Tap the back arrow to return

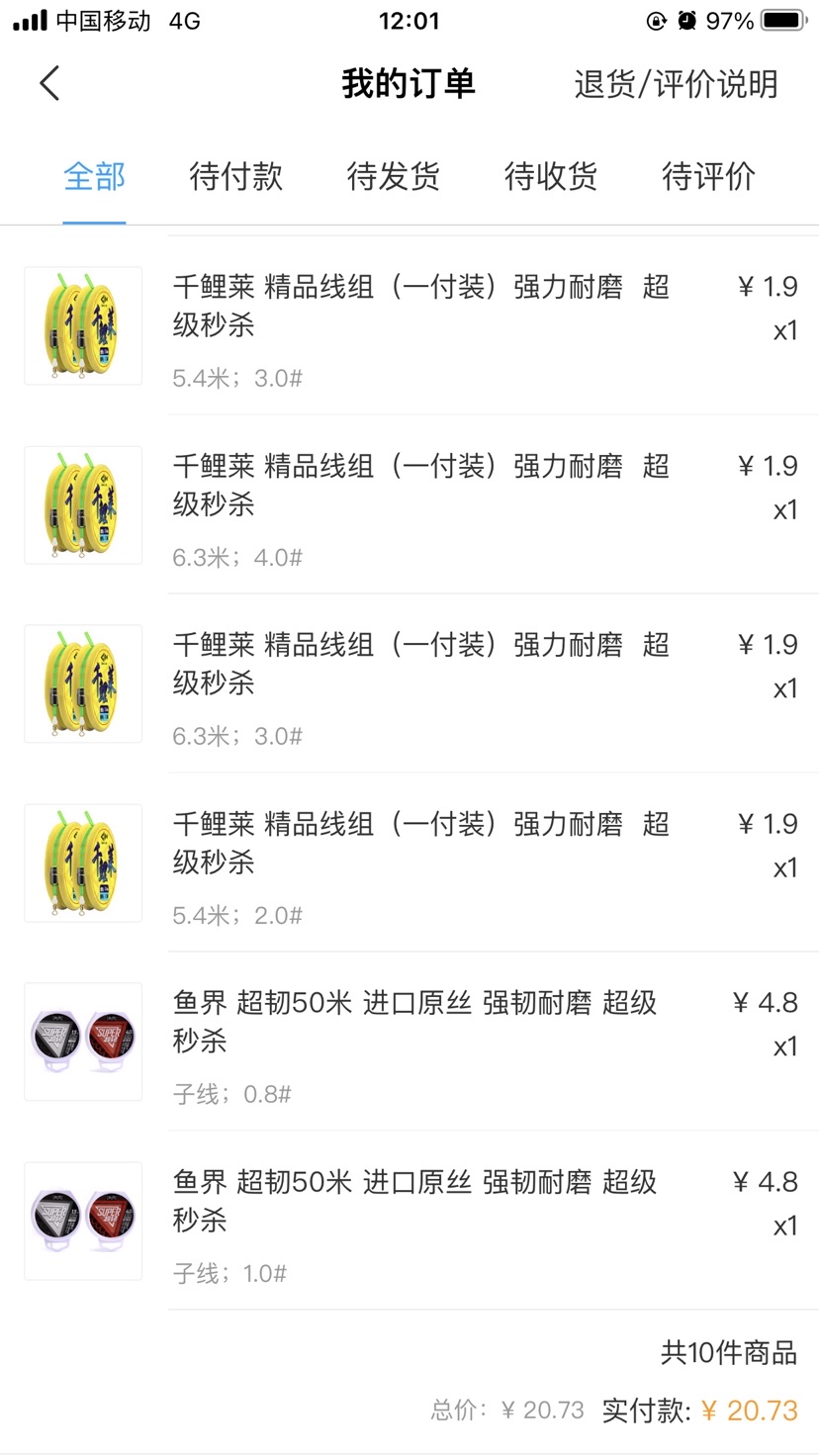pos(49,83)
